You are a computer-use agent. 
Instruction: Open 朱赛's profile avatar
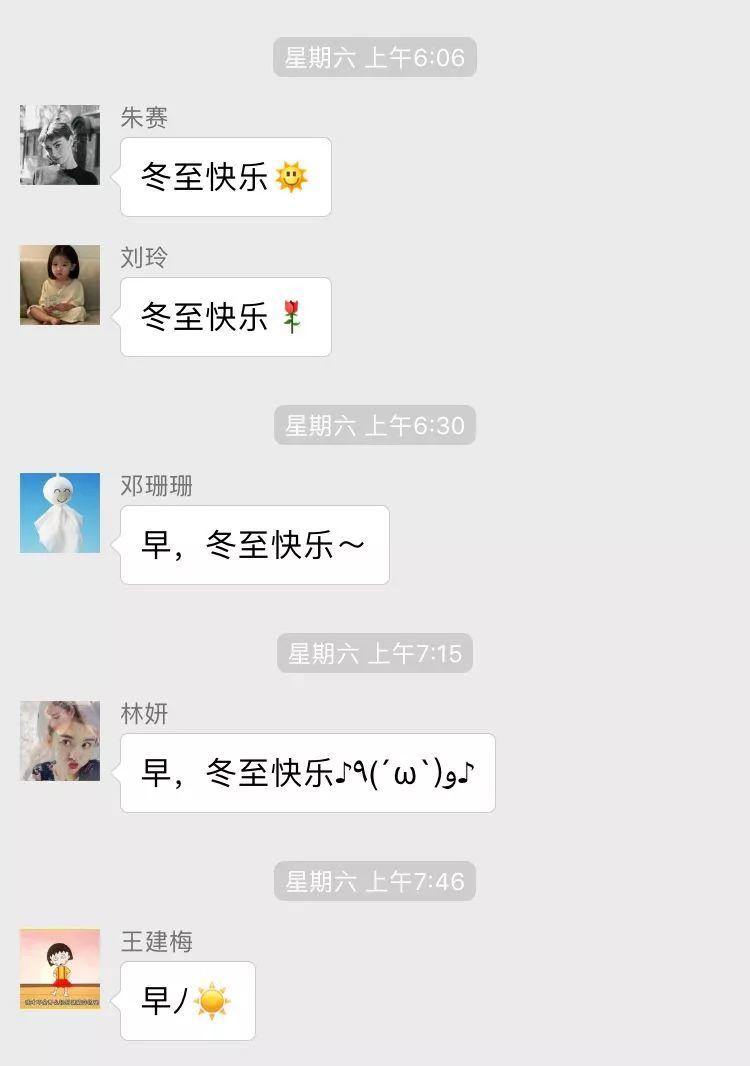pyautogui.click(x=60, y=145)
